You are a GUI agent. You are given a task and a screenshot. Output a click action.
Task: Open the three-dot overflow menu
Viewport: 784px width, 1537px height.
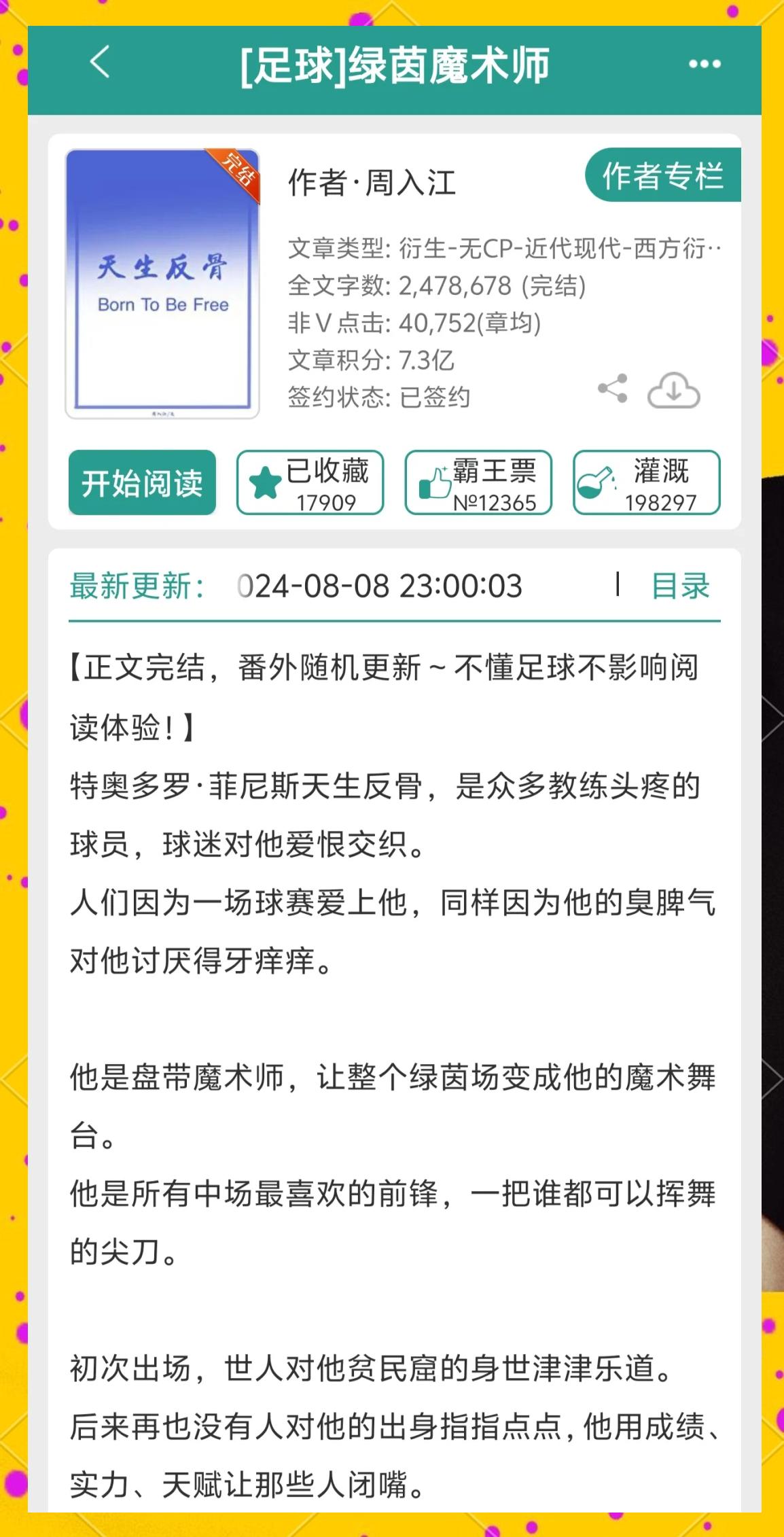705,64
